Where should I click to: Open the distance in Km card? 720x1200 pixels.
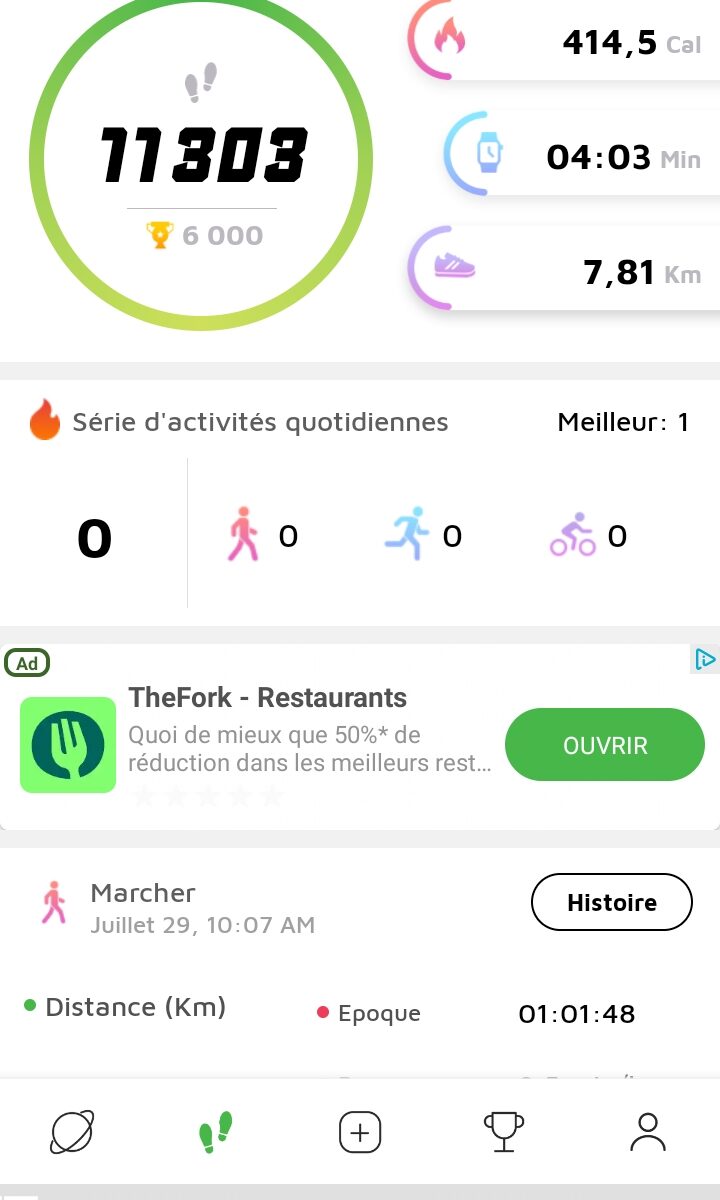[565, 270]
